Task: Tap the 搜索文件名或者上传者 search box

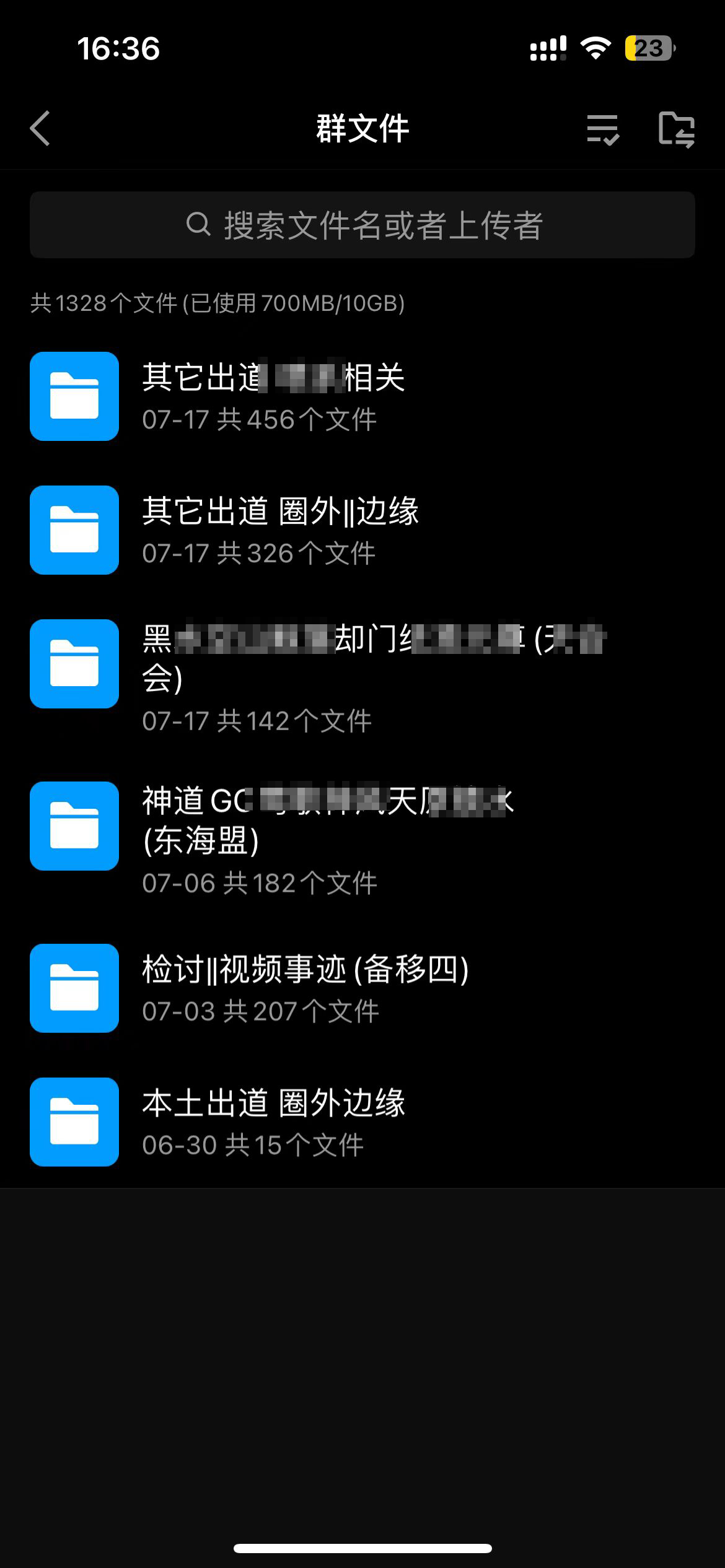Action: [x=362, y=225]
